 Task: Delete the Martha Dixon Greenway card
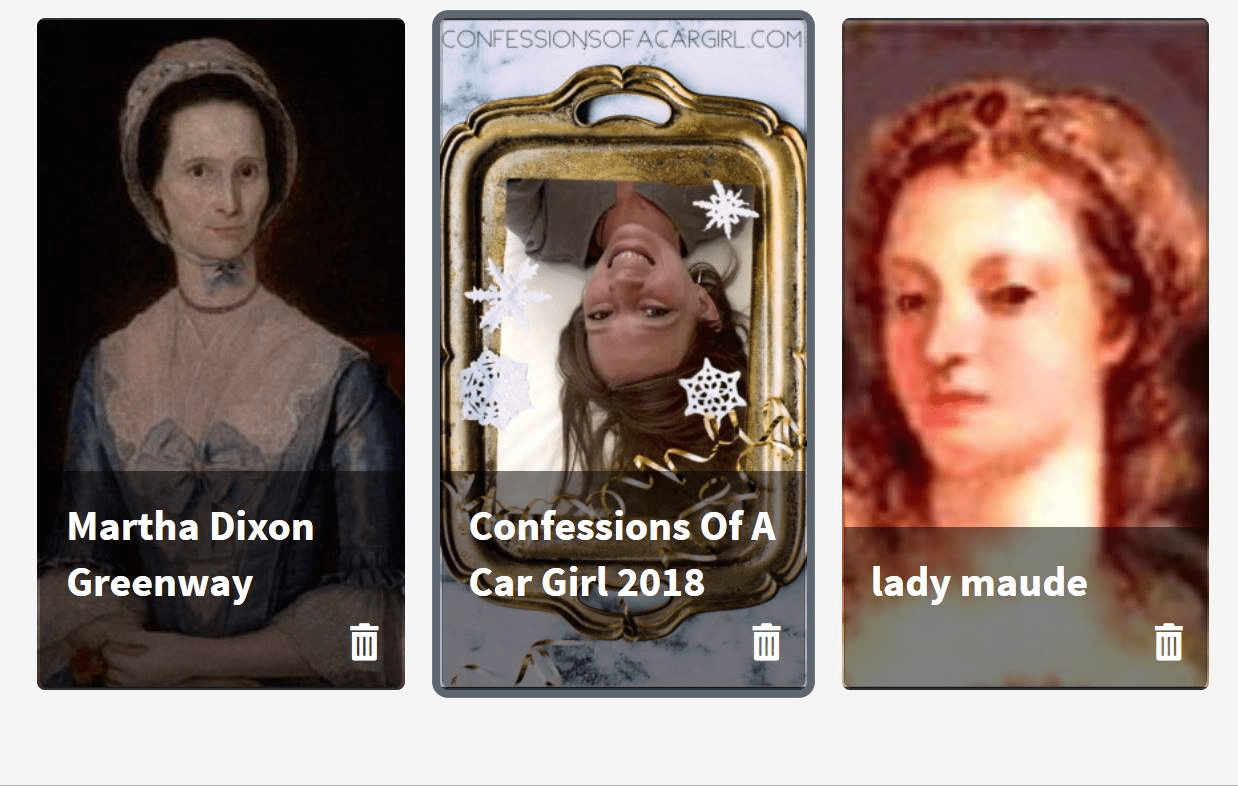pyautogui.click(x=365, y=642)
